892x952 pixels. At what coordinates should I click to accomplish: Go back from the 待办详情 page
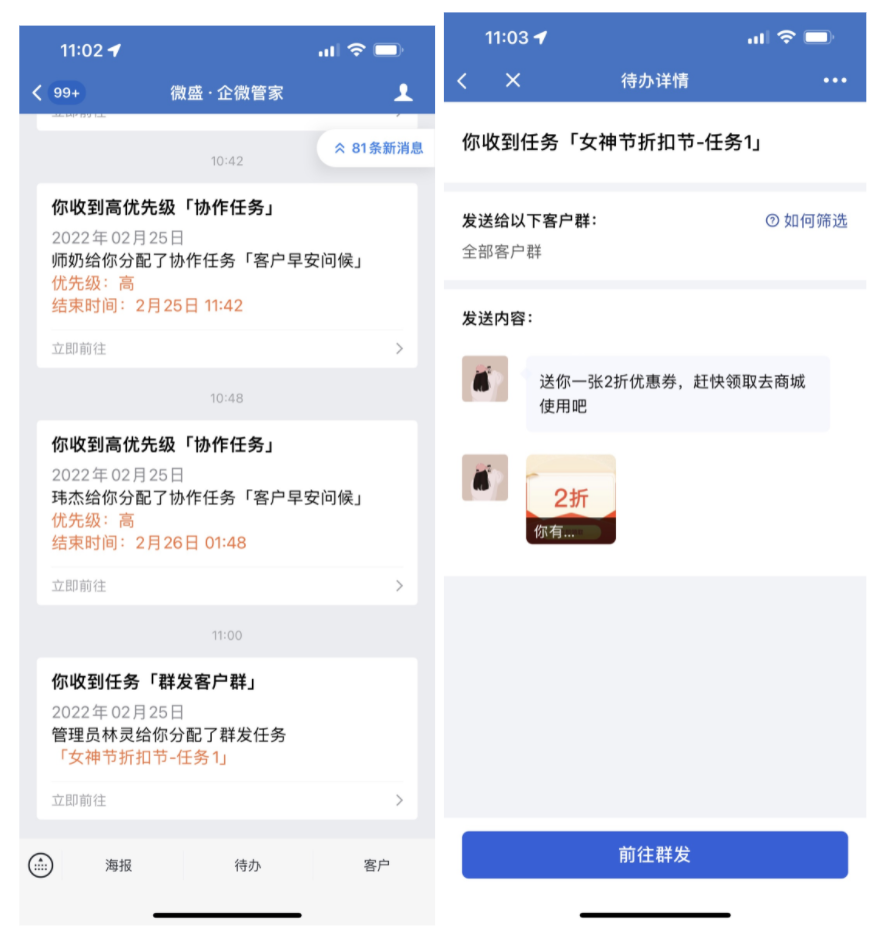(463, 81)
